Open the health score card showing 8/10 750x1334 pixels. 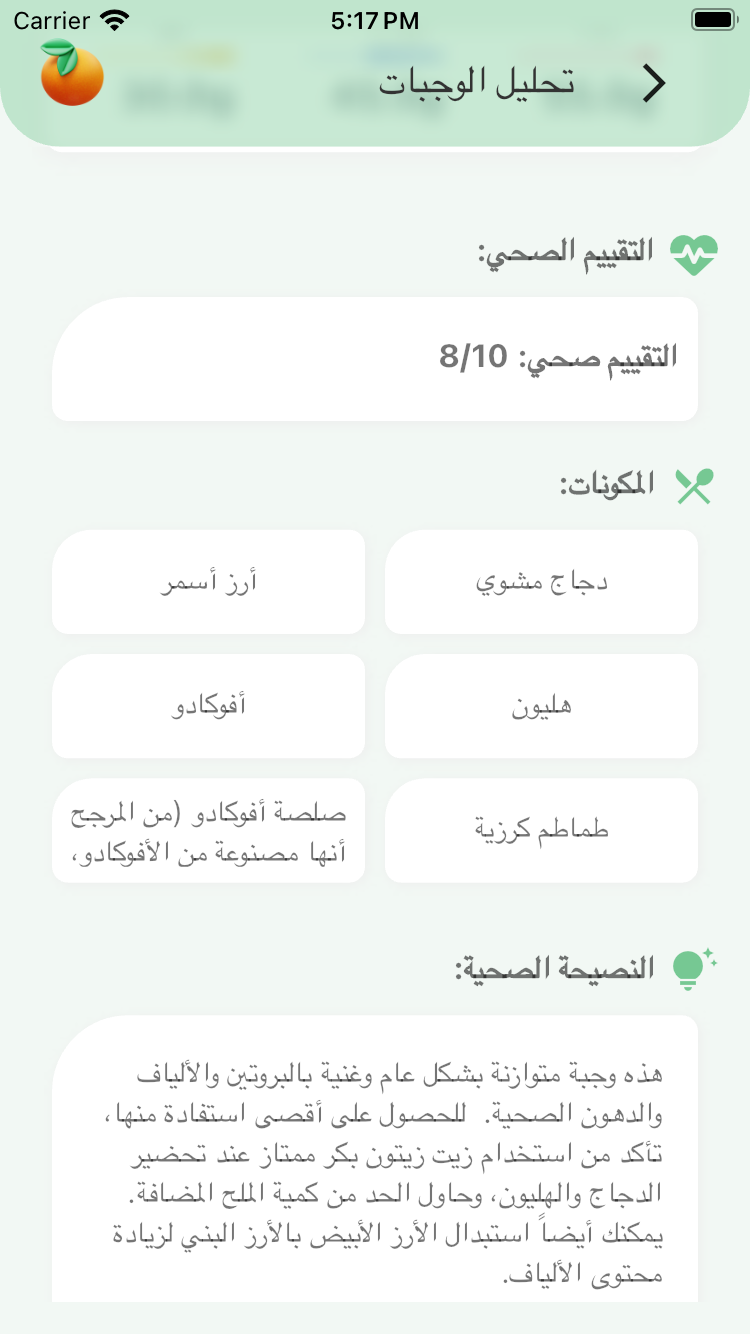pos(375,358)
